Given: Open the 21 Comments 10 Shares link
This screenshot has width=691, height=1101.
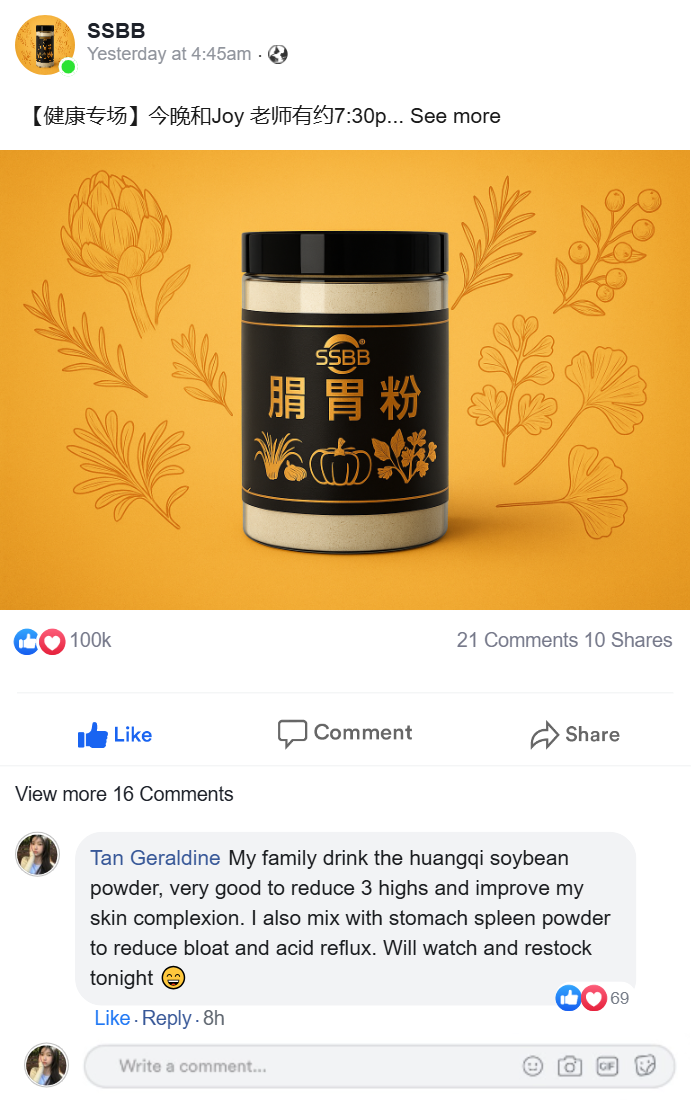Looking at the screenshot, I should [x=564, y=640].
